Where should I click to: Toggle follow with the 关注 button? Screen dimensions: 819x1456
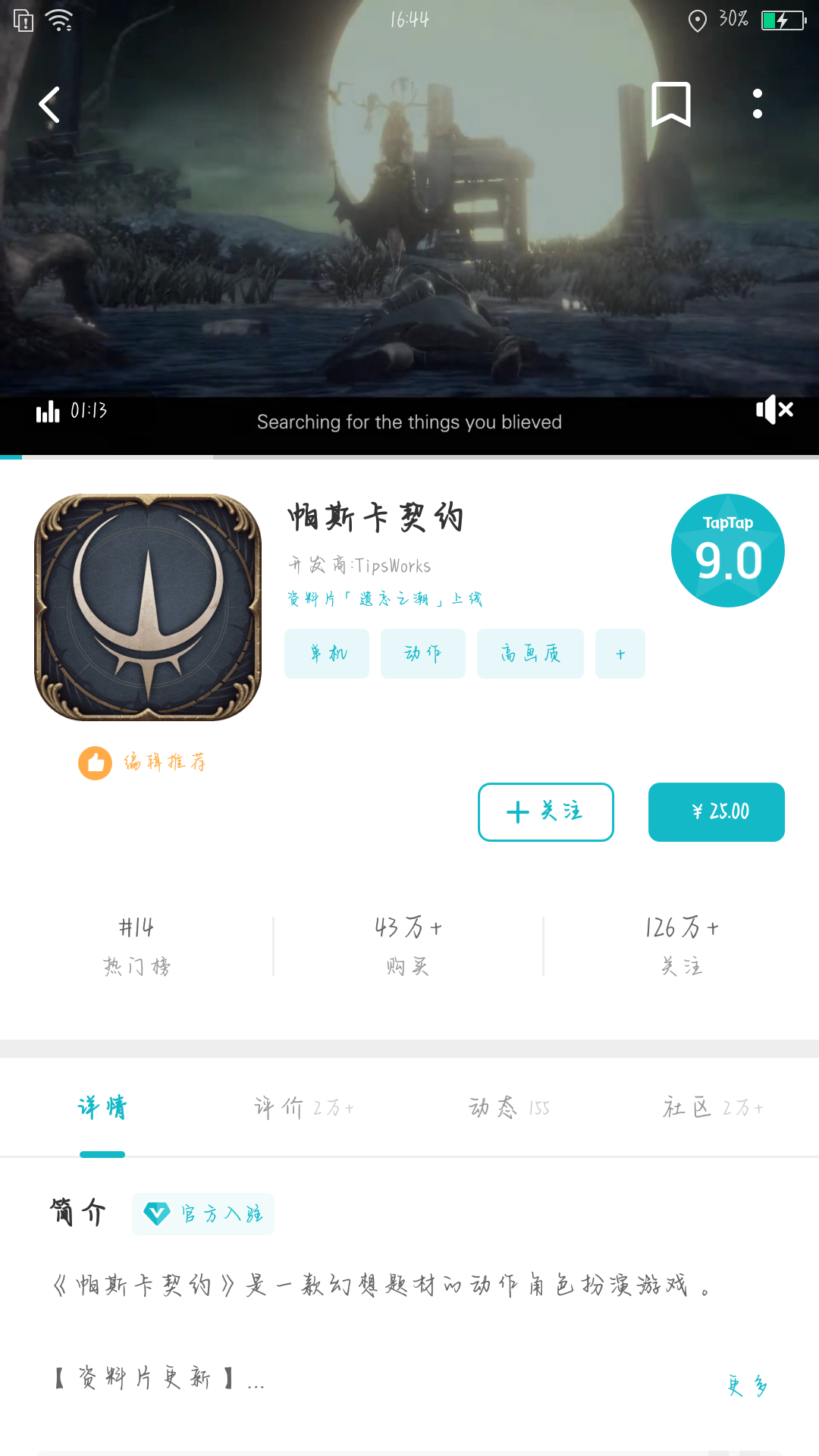[x=544, y=811]
